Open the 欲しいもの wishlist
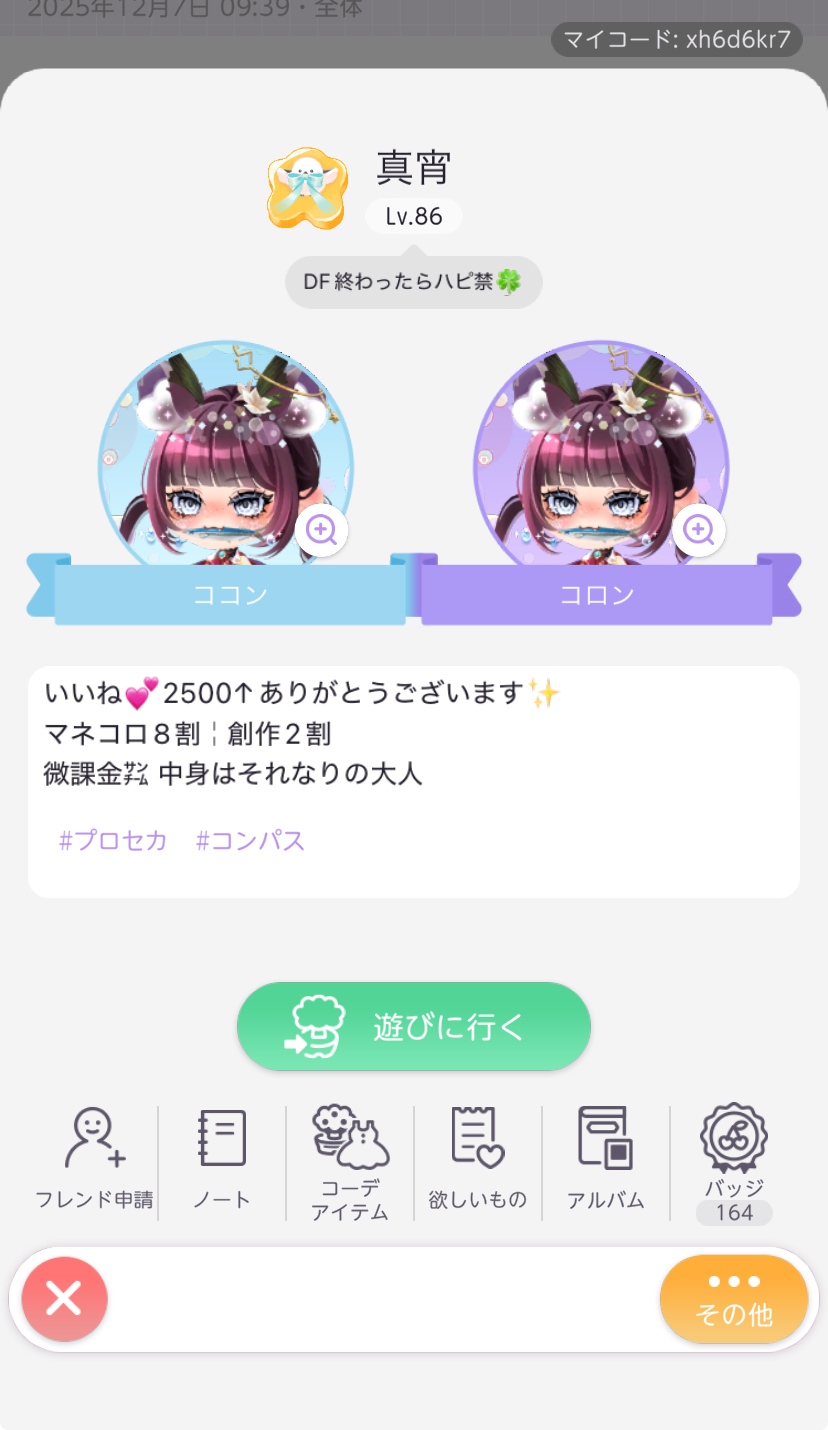Viewport: 828px width, 1430px height. (478, 1158)
